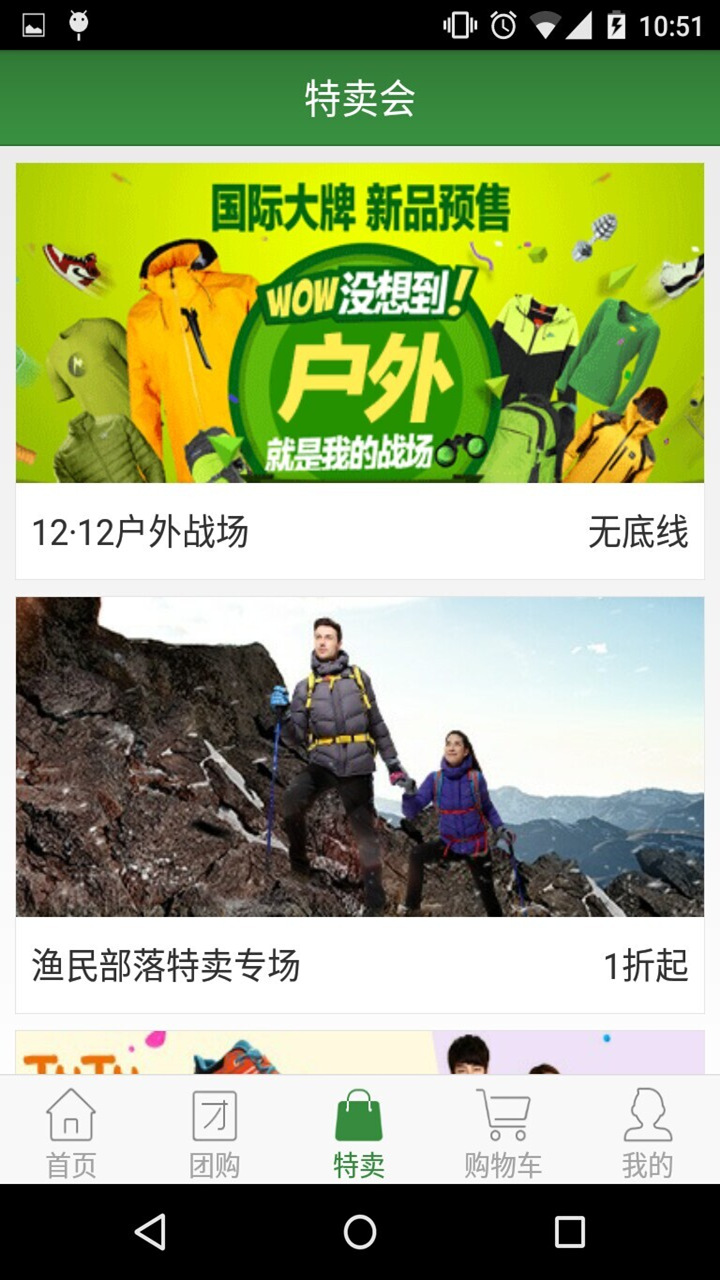Tap the system home button
The height and width of the screenshot is (1280, 720).
click(x=360, y=1232)
